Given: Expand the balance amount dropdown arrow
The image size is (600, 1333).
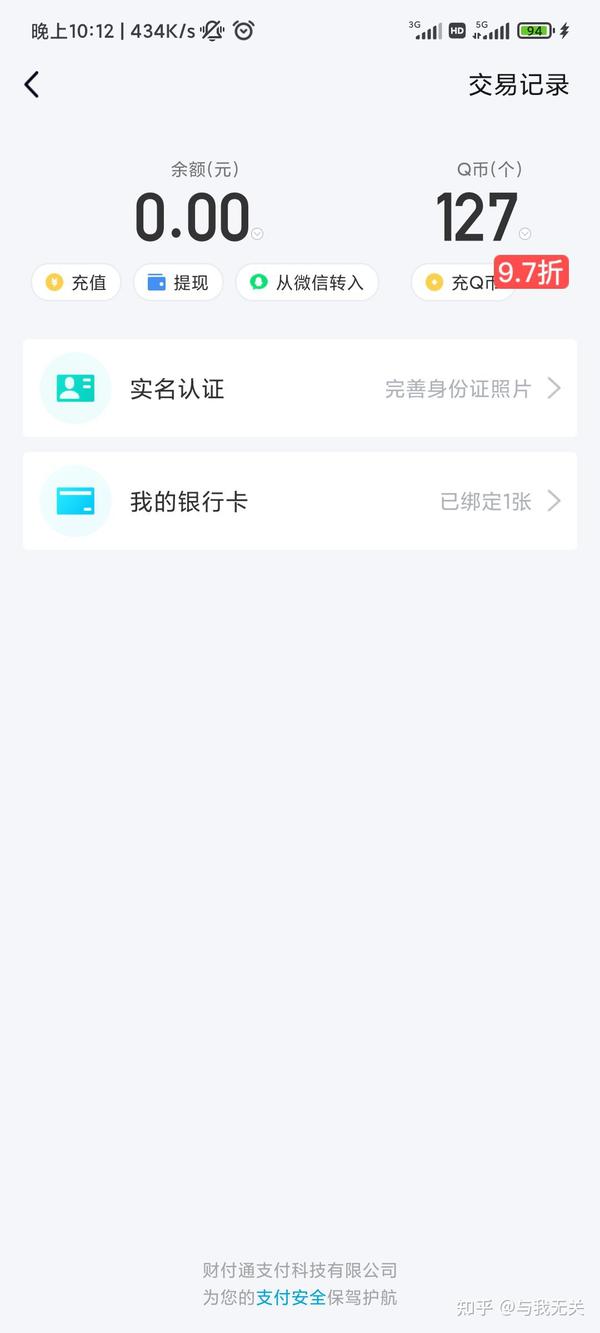Looking at the screenshot, I should point(257,234).
